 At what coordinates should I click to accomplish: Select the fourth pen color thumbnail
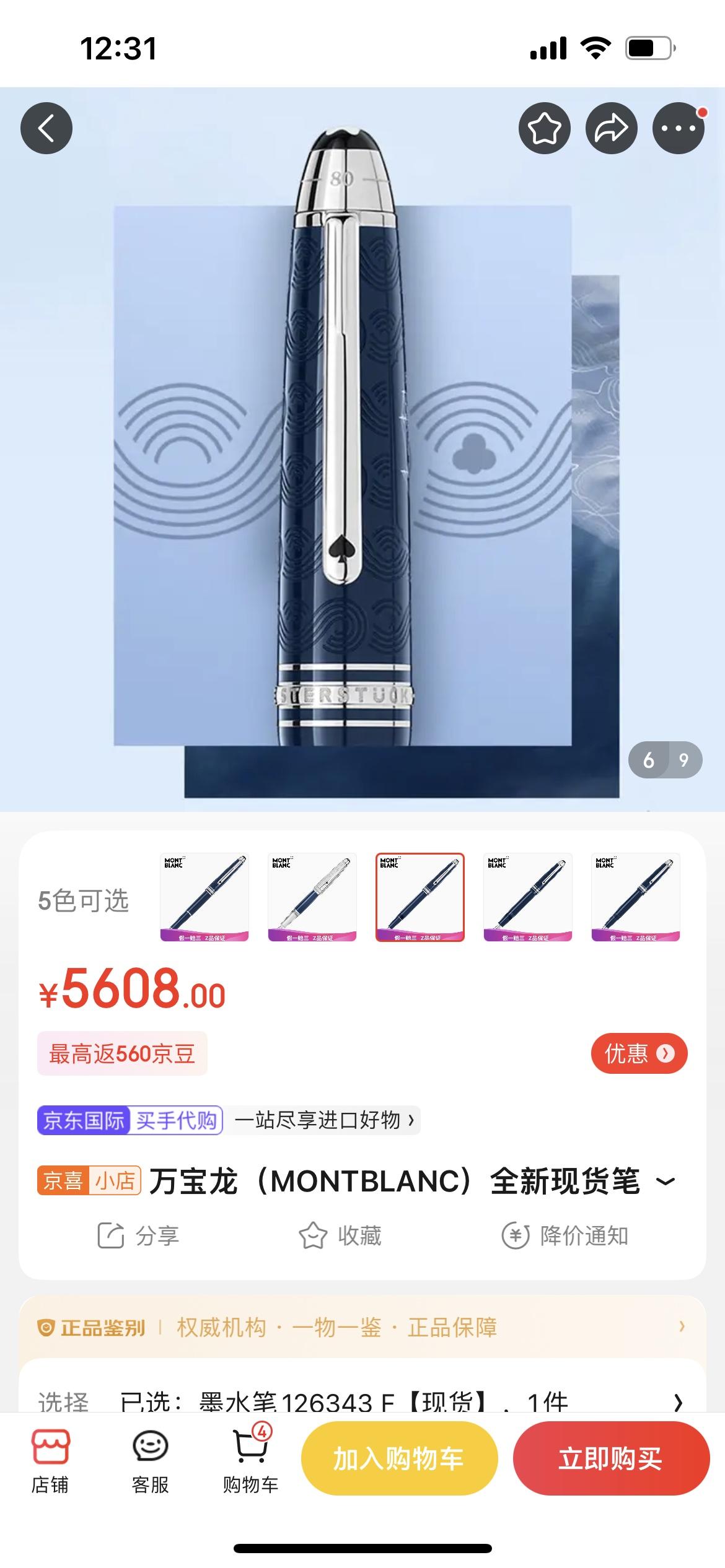(528, 897)
